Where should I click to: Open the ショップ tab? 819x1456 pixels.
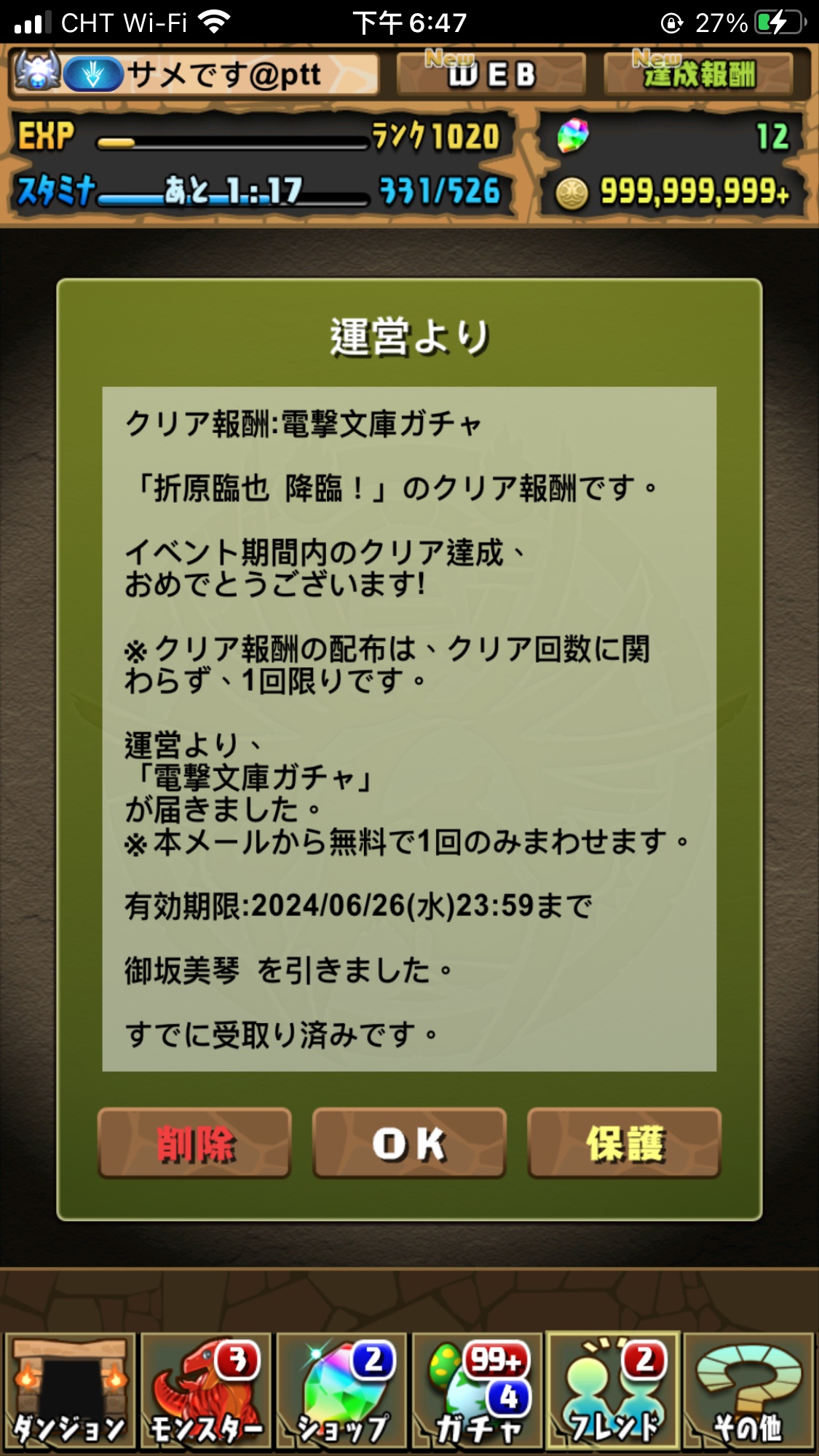(341, 1390)
